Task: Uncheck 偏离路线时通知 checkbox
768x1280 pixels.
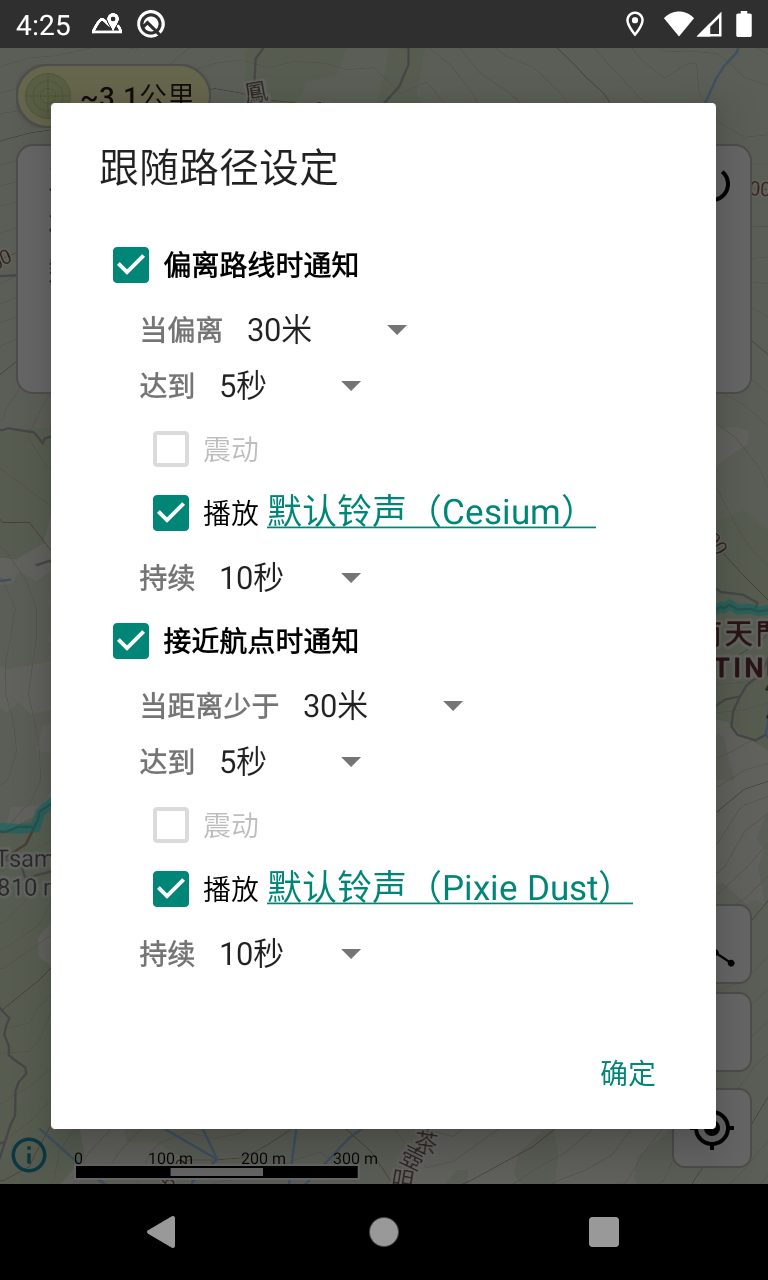Action: [131, 266]
